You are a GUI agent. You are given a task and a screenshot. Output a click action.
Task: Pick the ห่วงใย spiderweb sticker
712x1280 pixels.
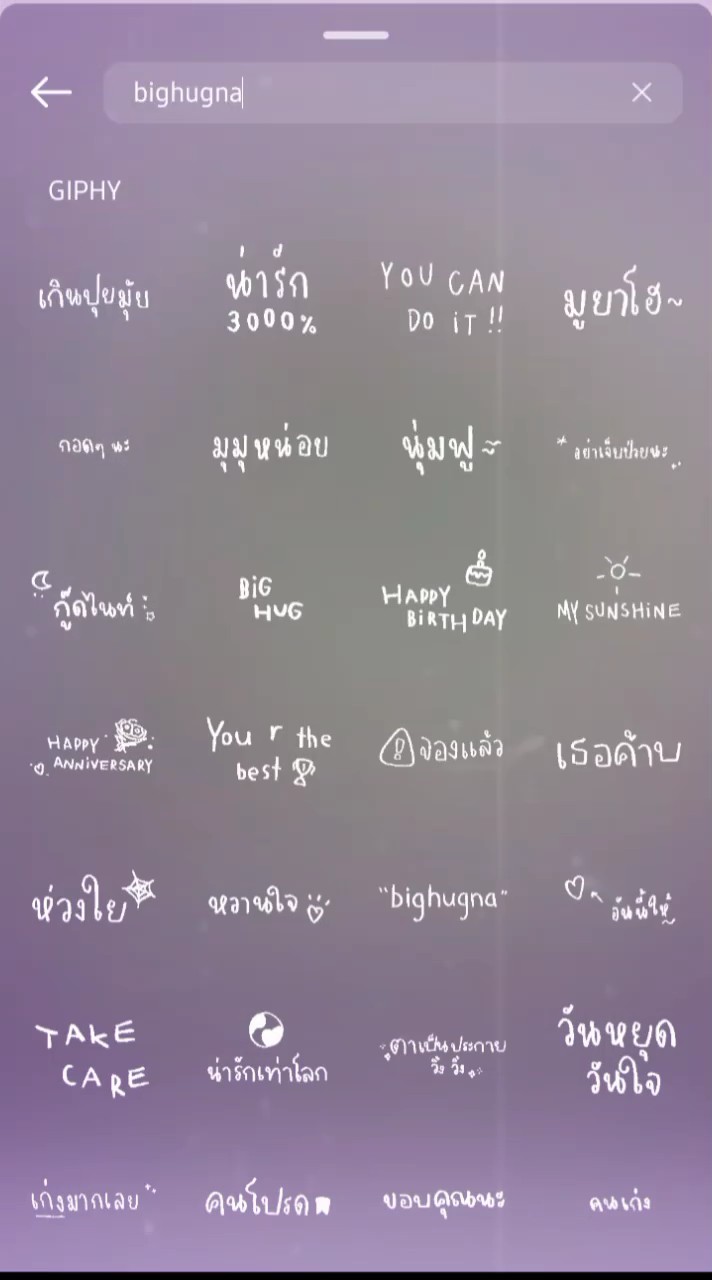click(93, 899)
